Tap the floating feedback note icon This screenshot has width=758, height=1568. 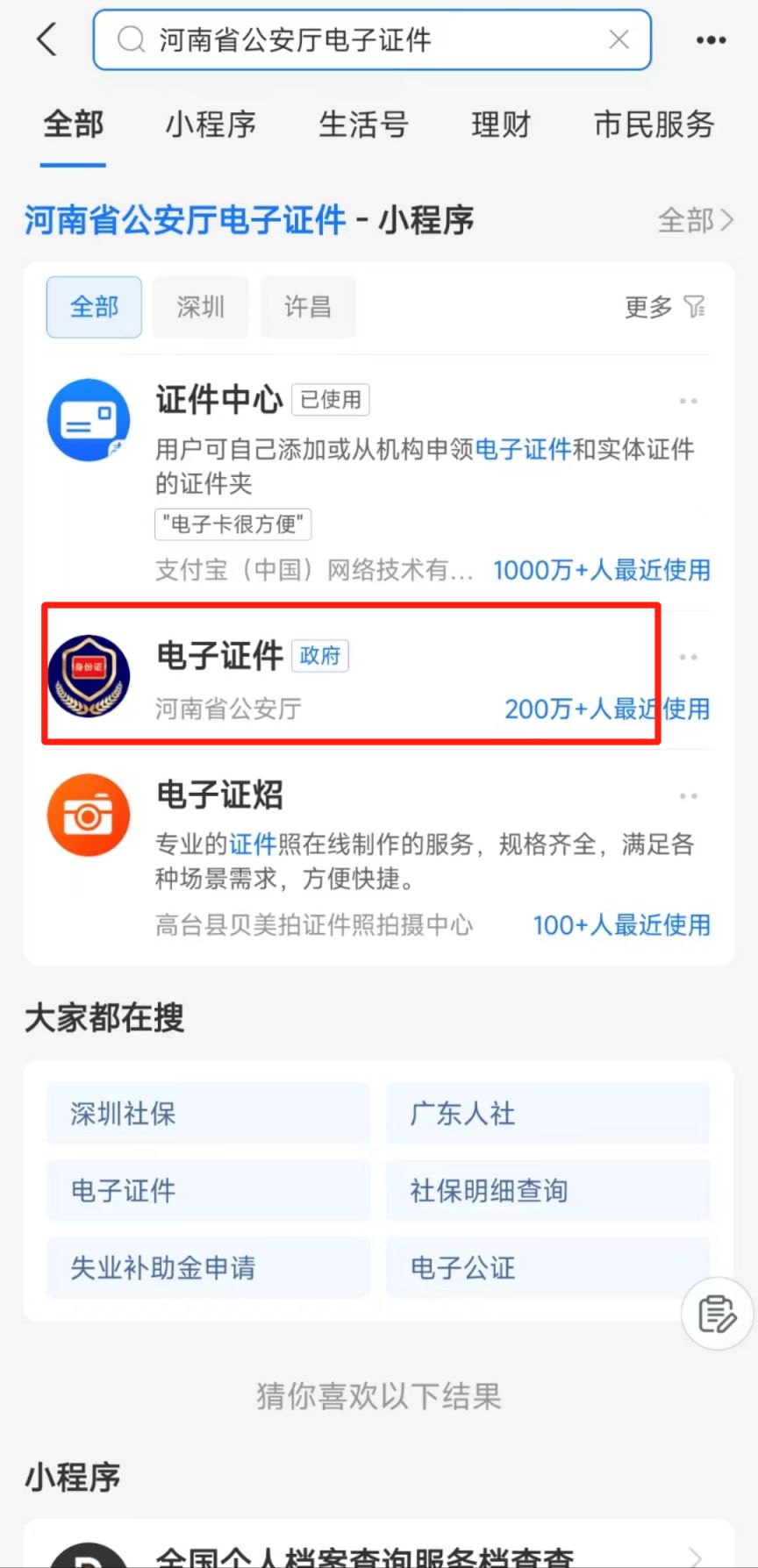[717, 1314]
